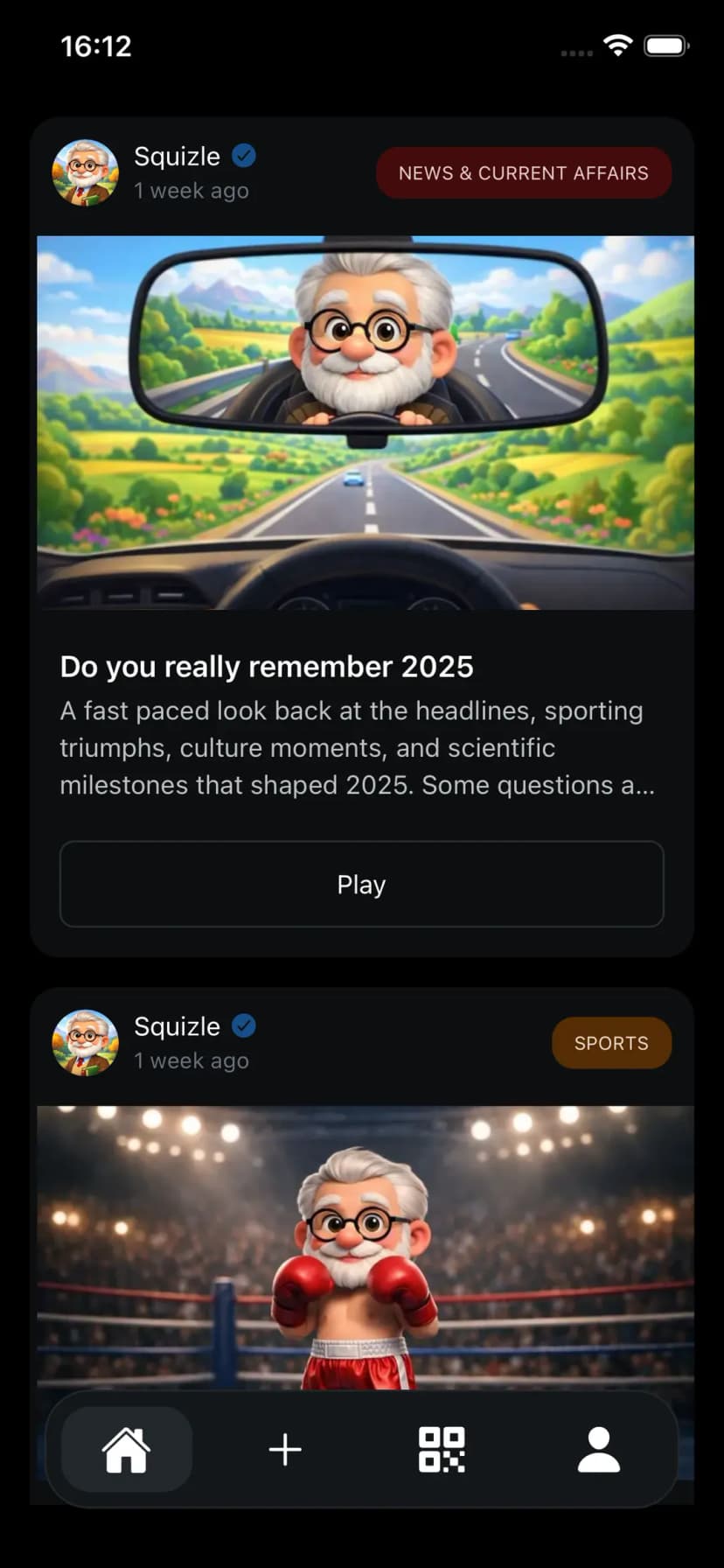Open the Home tab icon
Image resolution: width=724 pixels, height=1568 pixels.
(x=126, y=1448)
